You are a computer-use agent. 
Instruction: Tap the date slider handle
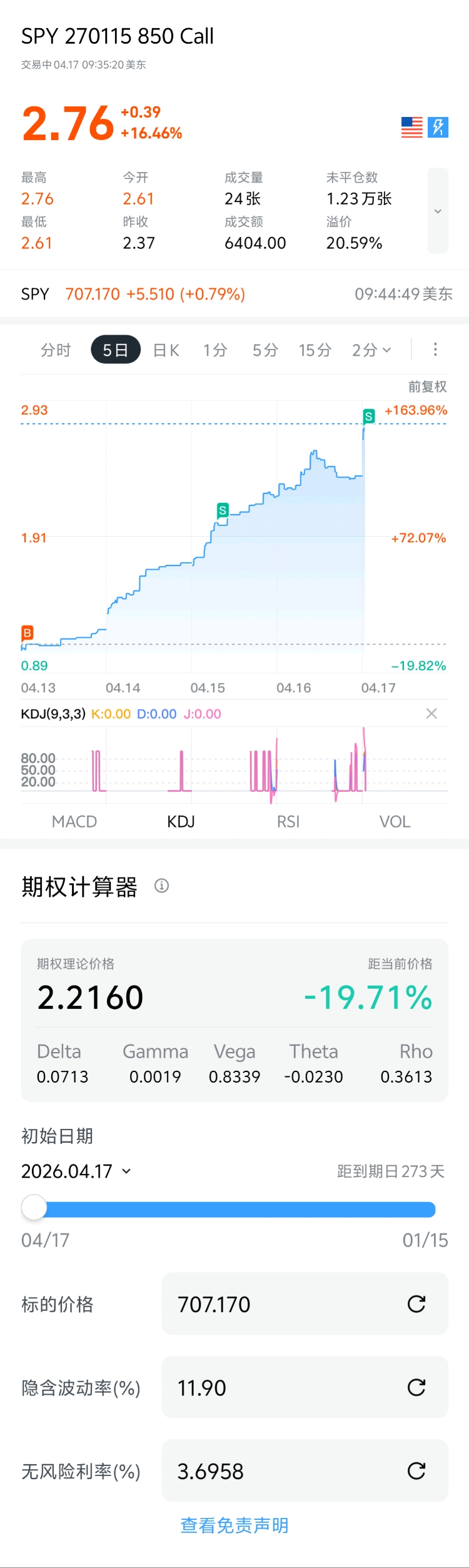click(34, 1208)
